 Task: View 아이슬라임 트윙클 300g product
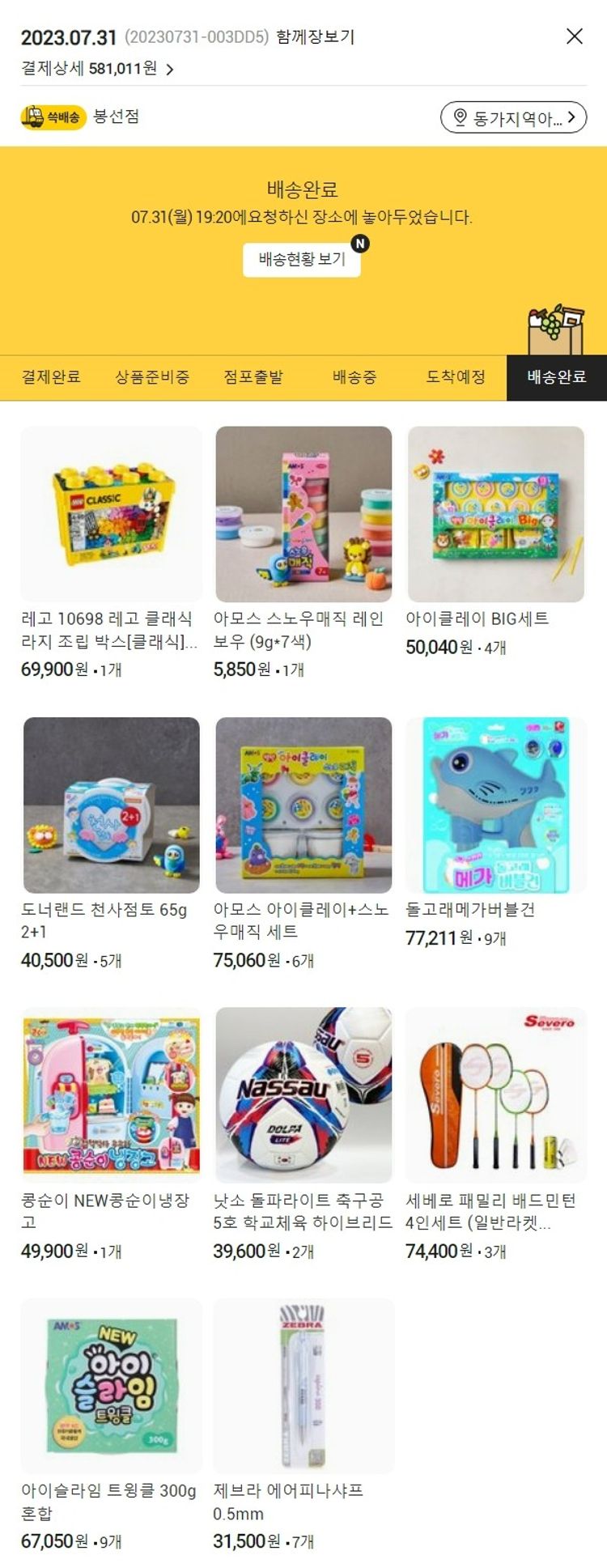click(111, 1386)
